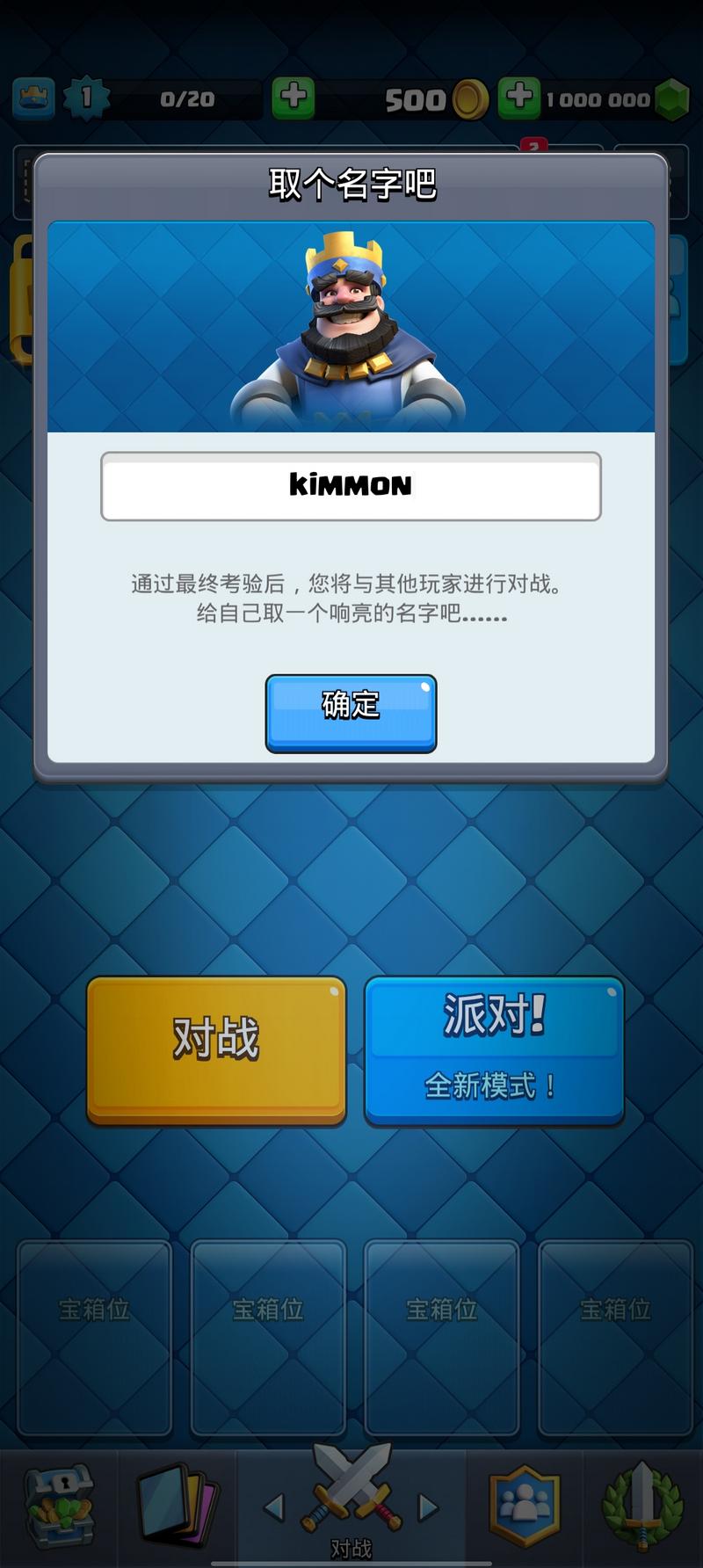Tap the king avatar in the dialog
This screenshot has width=703, height=1568.
tap(351, 325)
